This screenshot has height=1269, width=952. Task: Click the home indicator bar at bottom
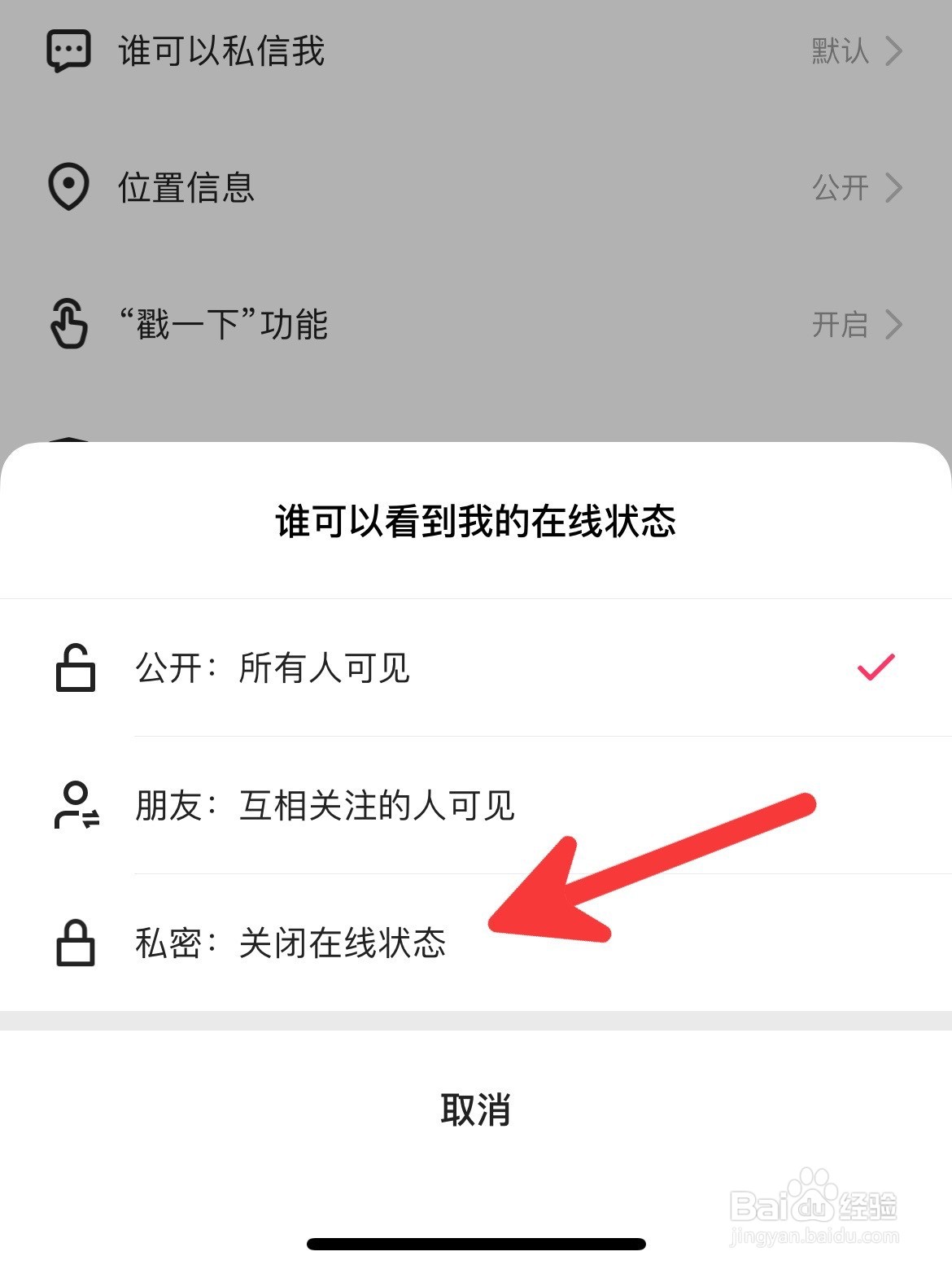(x=476, y=1245)
